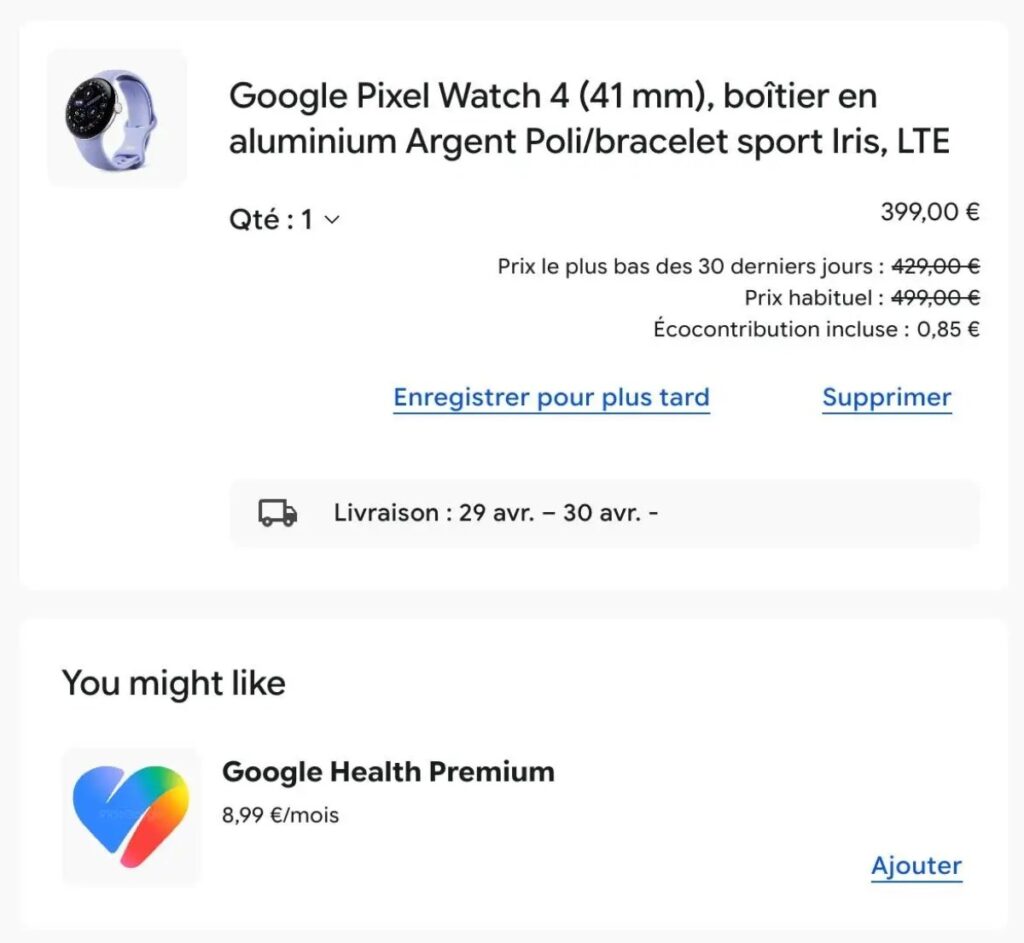Viewport: 1024px width, 943px height.
Task: Remove the watch via Supprimer
Action: [886, 397]
